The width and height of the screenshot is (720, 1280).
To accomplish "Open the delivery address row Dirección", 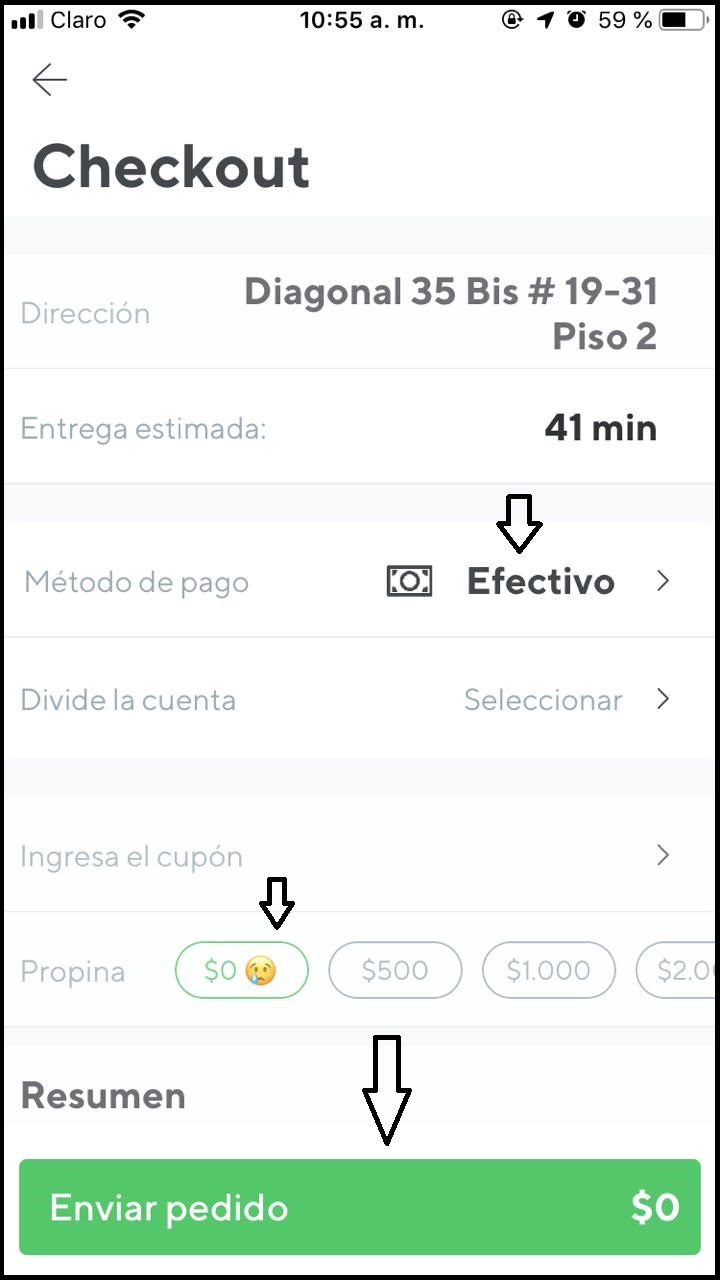I will (x=360, y=312).
